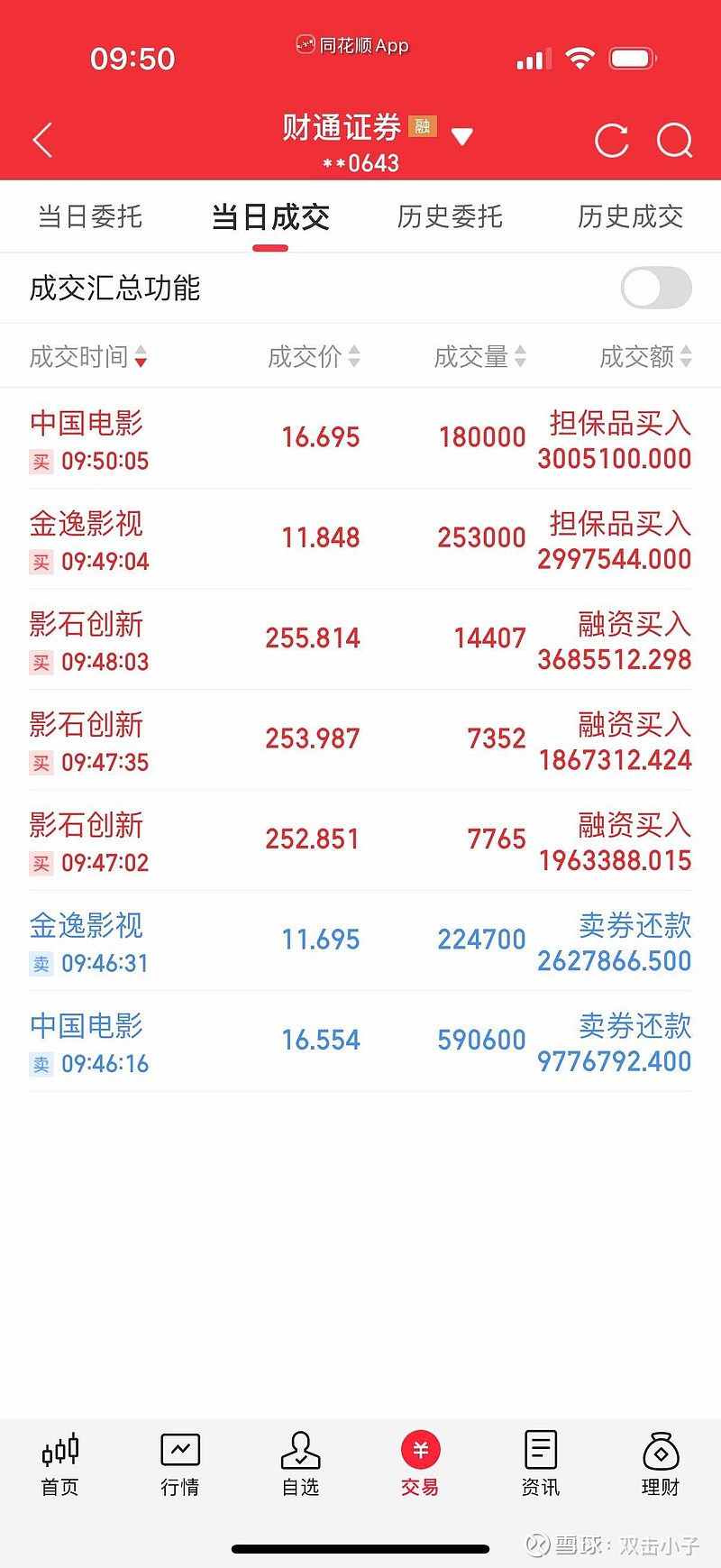Sort by 成交价 column

[314, 357]
